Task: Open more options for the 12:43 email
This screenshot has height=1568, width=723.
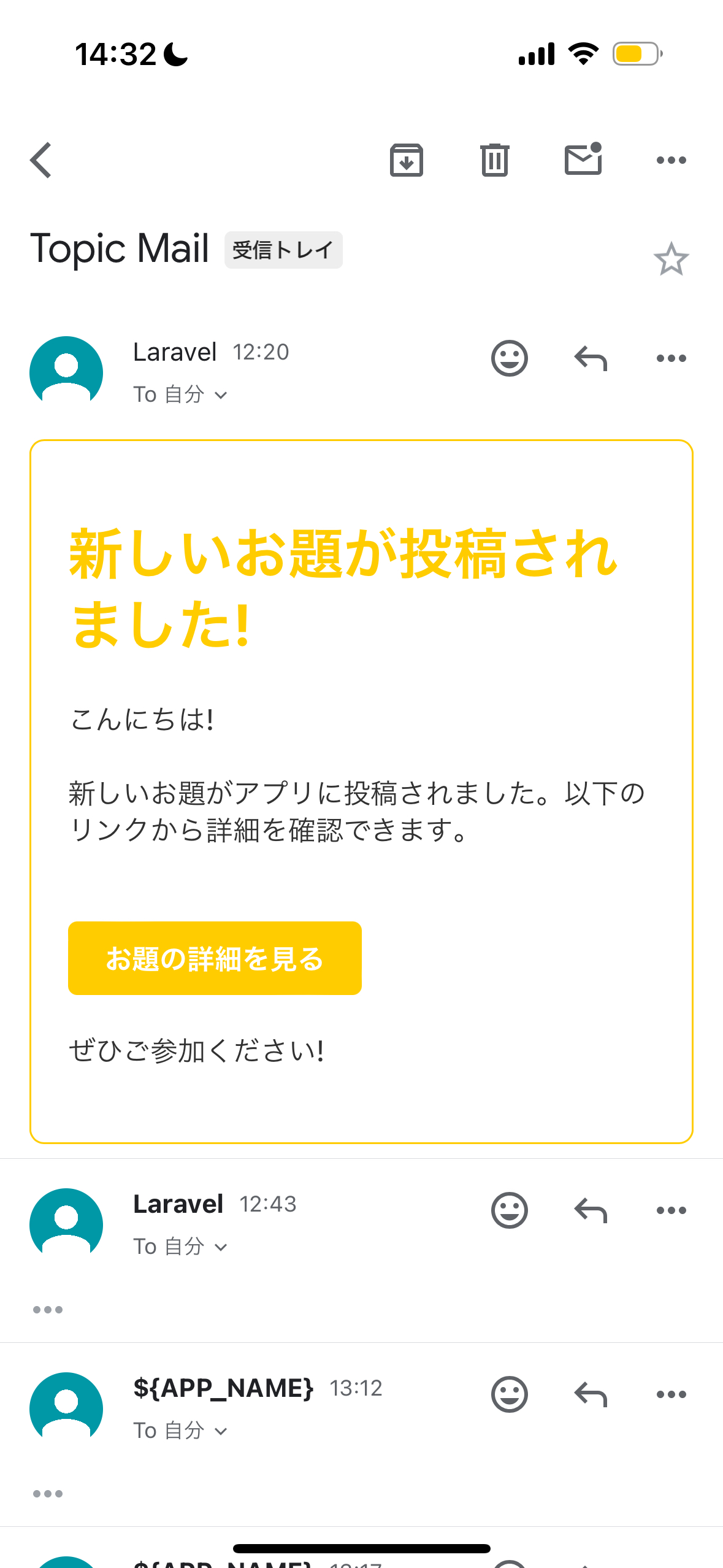Action: click(x=671, y=1210)
